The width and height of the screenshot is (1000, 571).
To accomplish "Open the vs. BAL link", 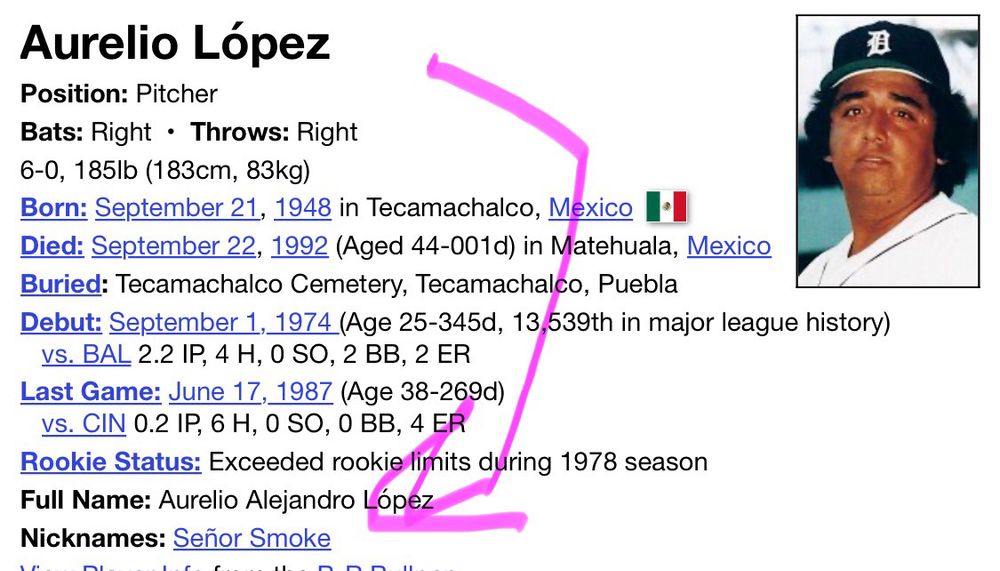I will click(x=86, y=354).
